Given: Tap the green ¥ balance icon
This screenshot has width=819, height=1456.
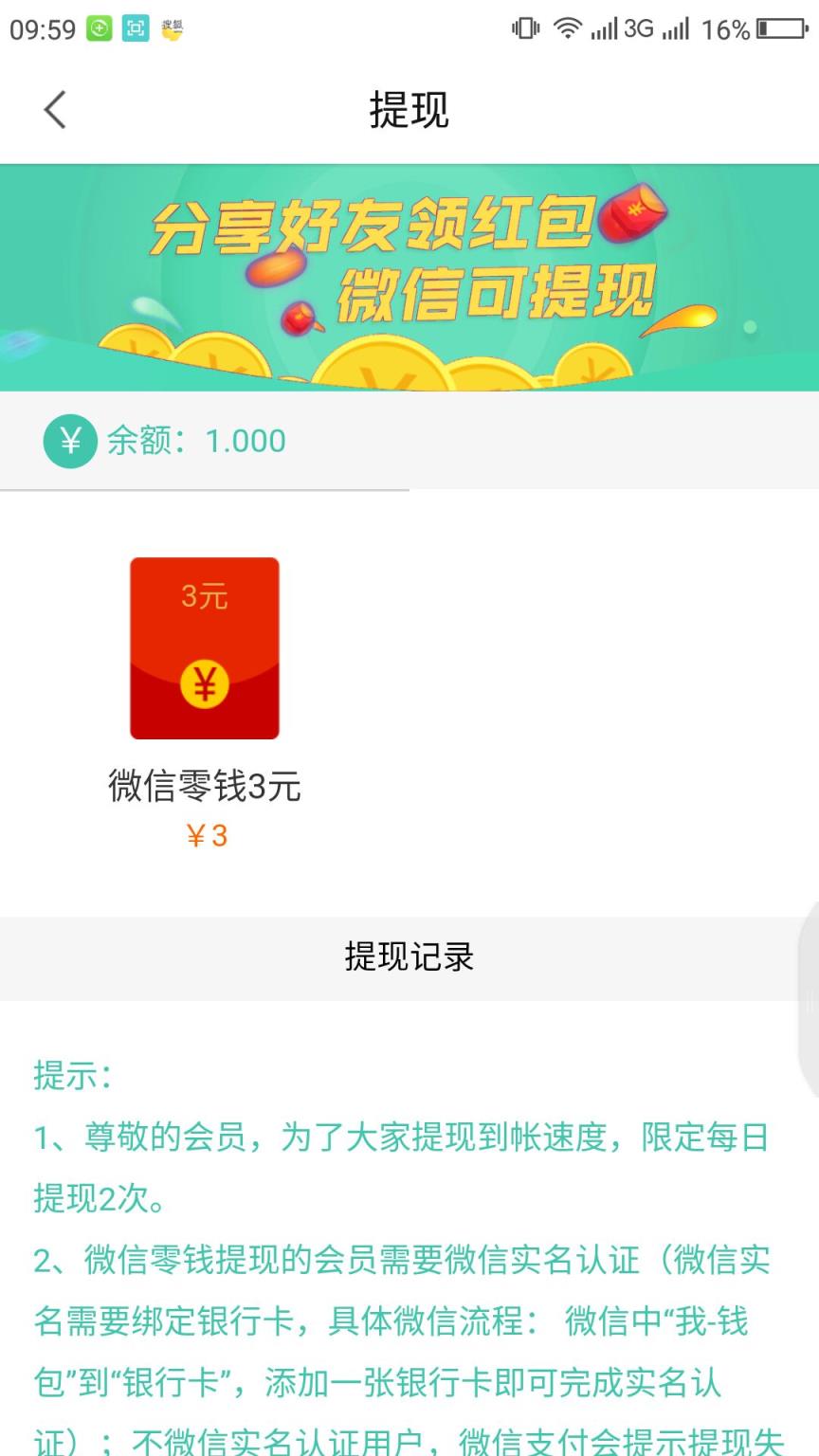Looking at the screenshot, I should (68, 441).
